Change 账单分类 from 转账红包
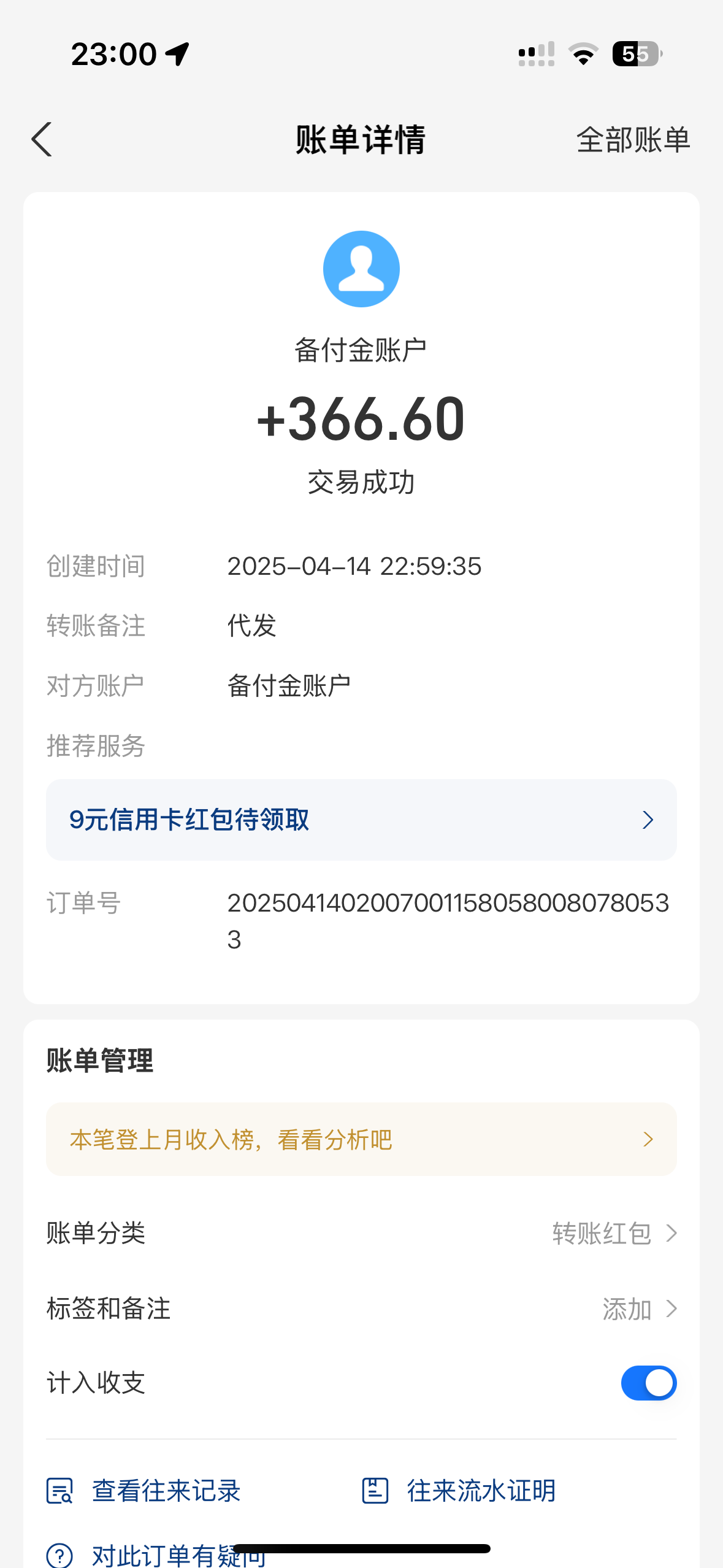This screenshot has height=1568, width=723. [x=613, y=1233]
